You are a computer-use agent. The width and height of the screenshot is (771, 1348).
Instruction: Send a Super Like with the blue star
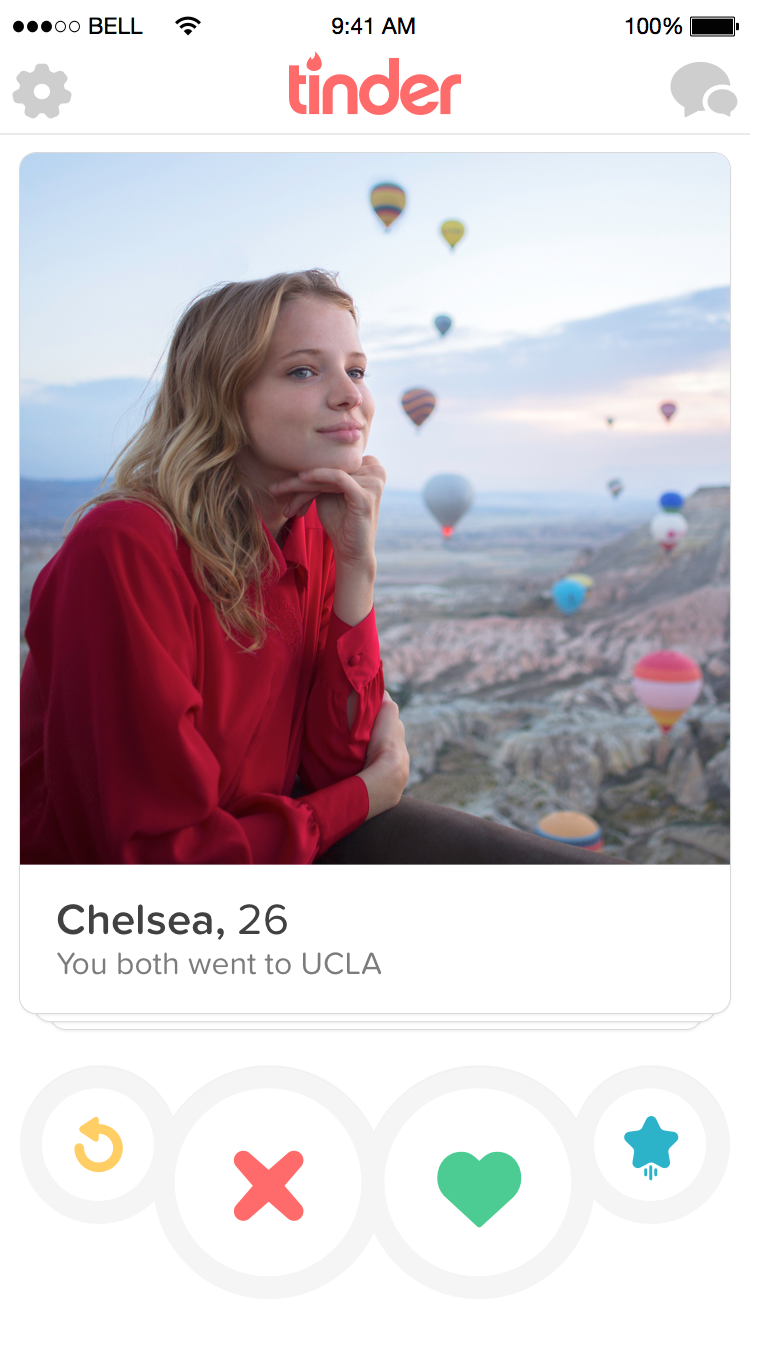pyautogui.click(x=651, y=1145)
